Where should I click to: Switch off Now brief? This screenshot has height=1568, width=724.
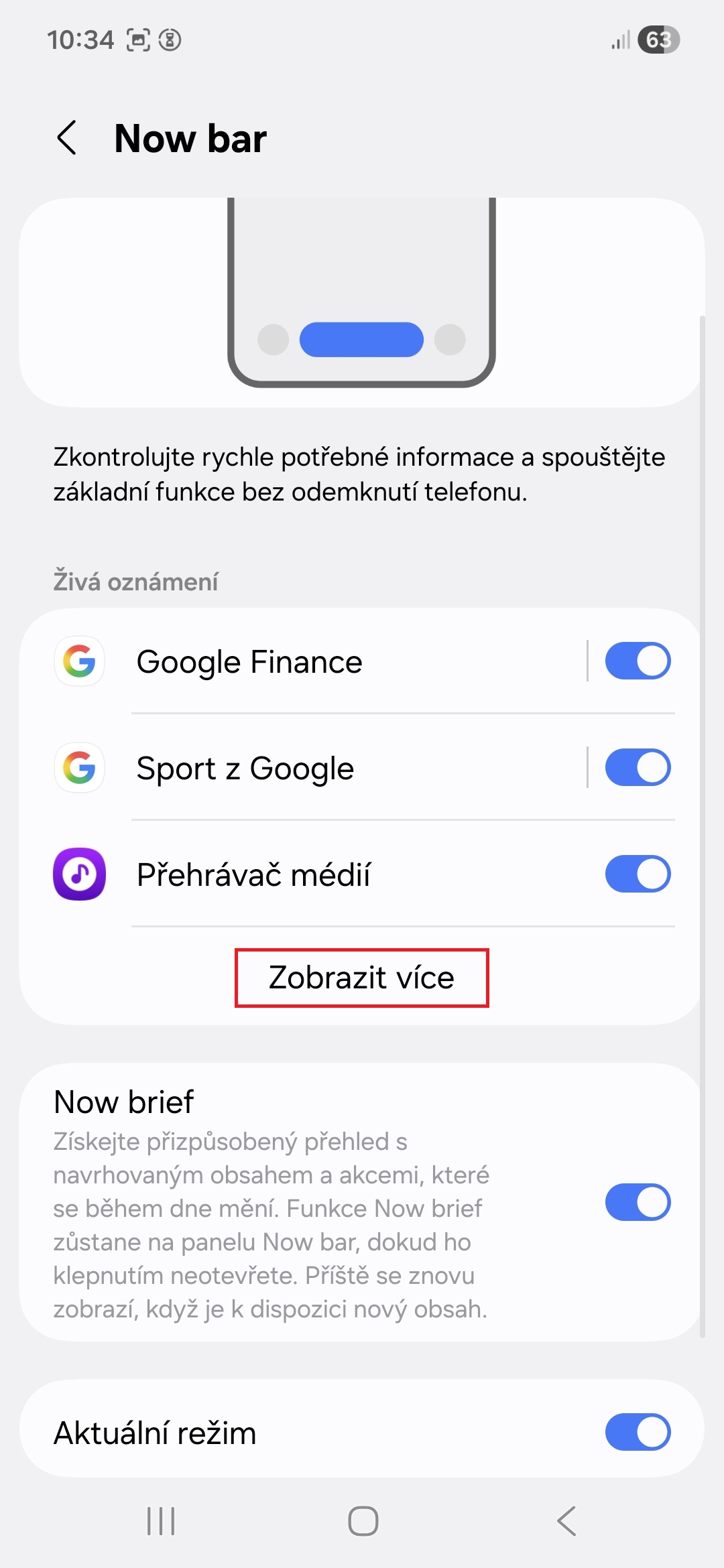pos(638,1202)
